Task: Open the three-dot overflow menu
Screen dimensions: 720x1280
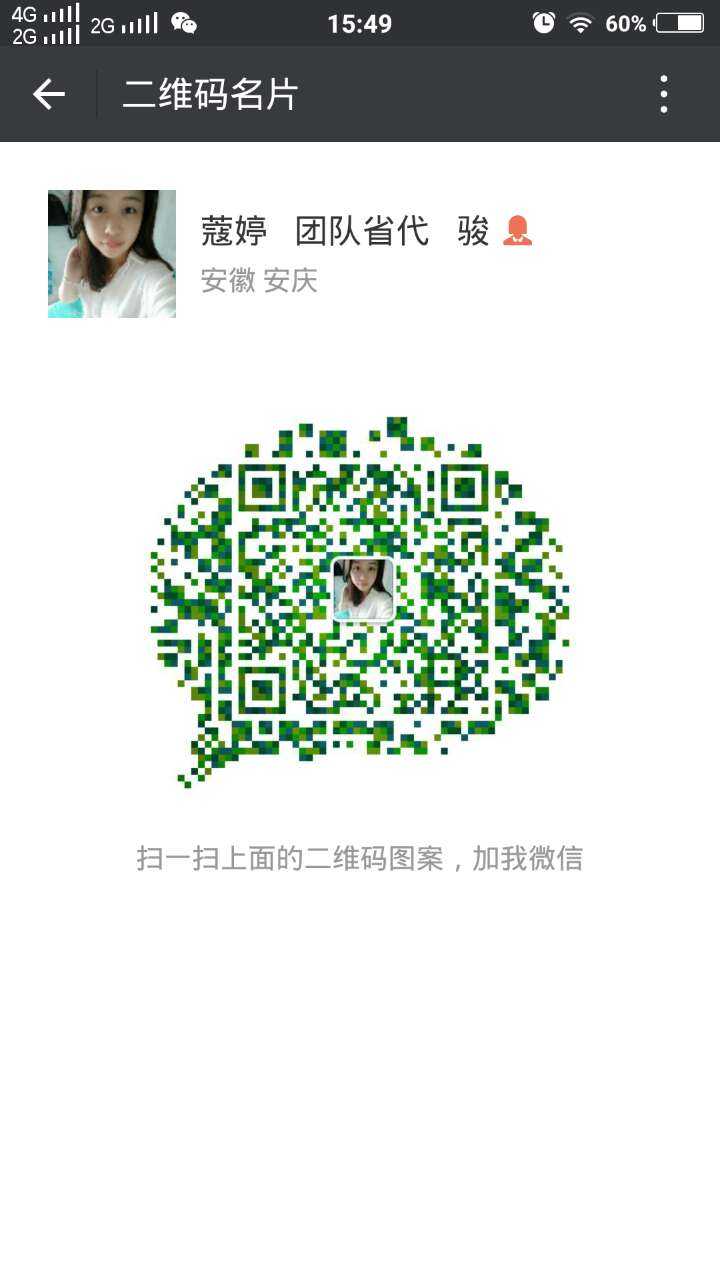Action: [663, 94]
